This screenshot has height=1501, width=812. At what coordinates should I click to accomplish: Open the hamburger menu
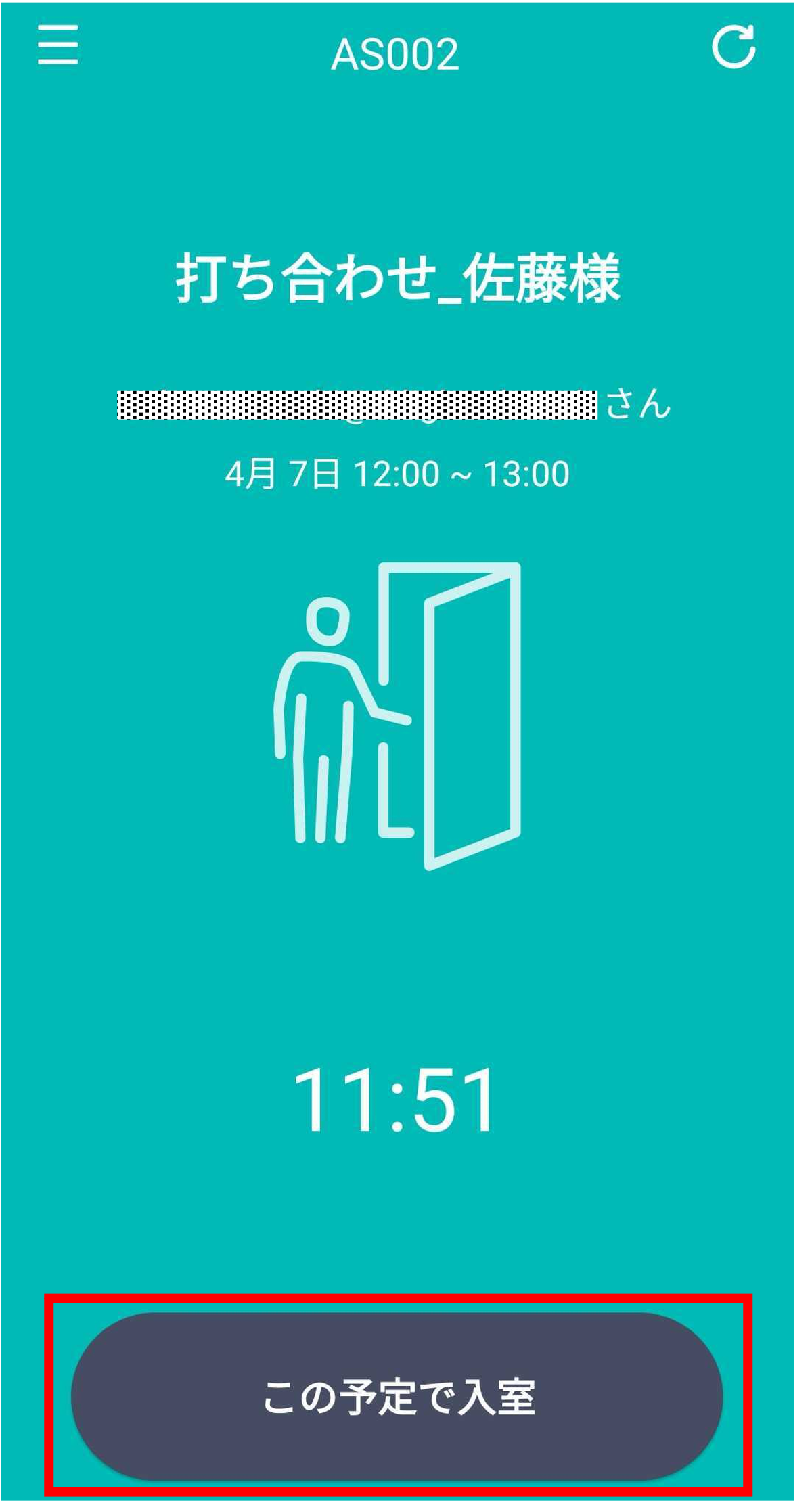[58, 45]
